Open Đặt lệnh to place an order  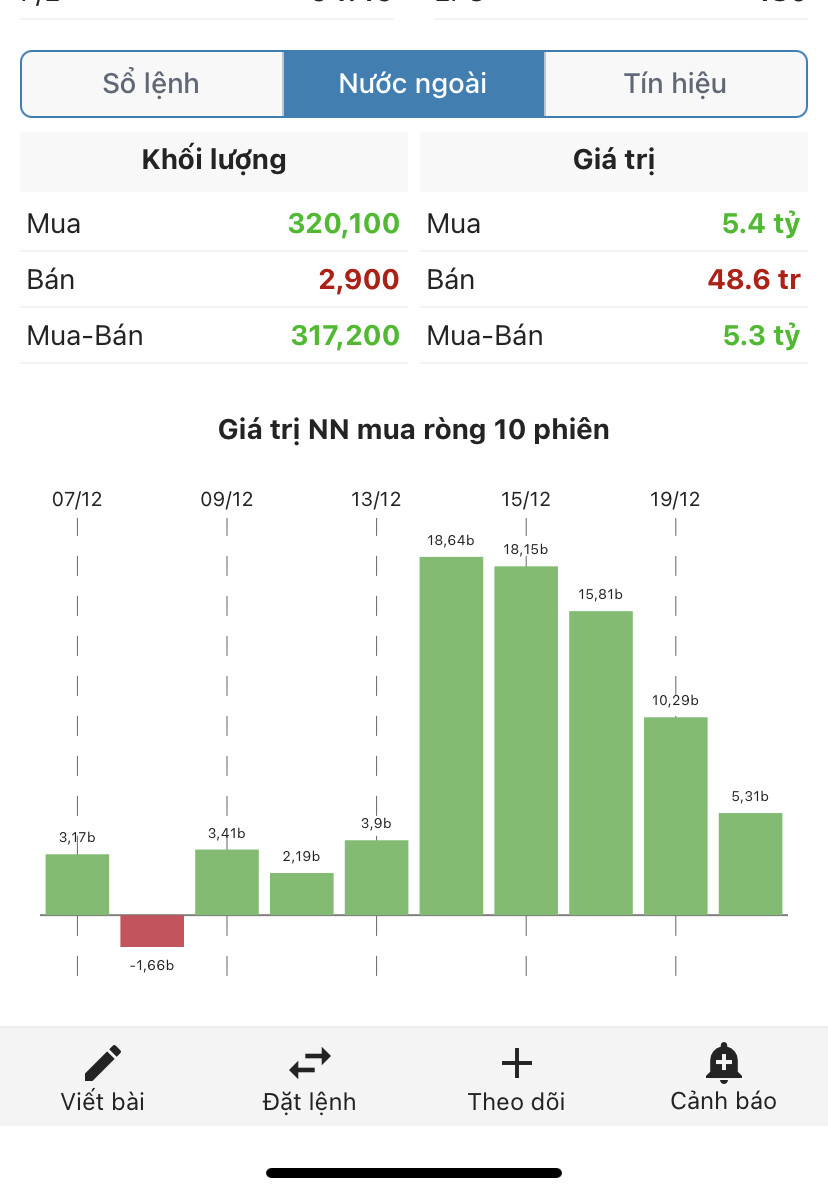click(x=309, y=1078)
